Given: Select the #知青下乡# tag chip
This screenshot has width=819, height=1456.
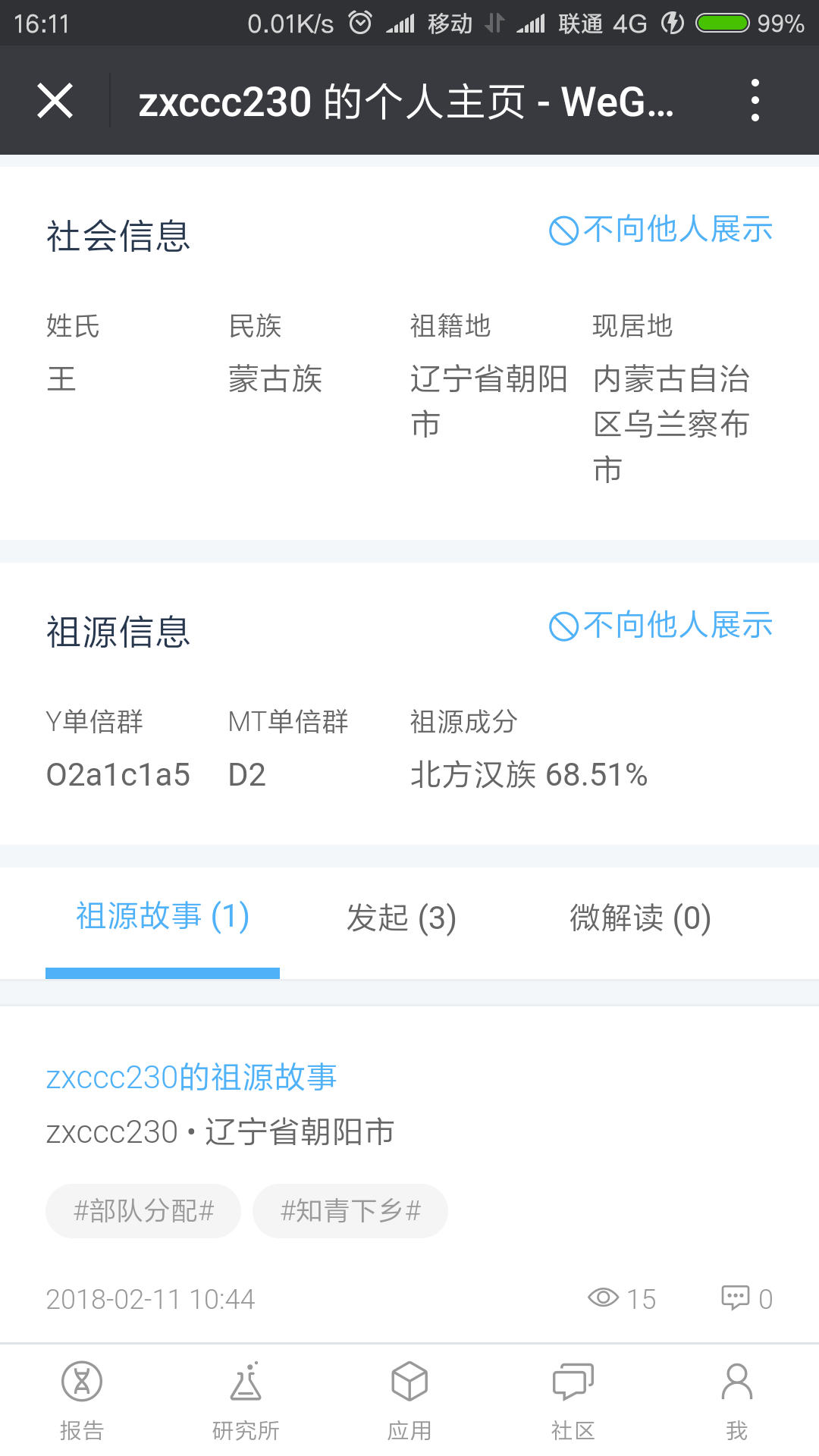Looking at the screenshot, I should [350, 1211].
